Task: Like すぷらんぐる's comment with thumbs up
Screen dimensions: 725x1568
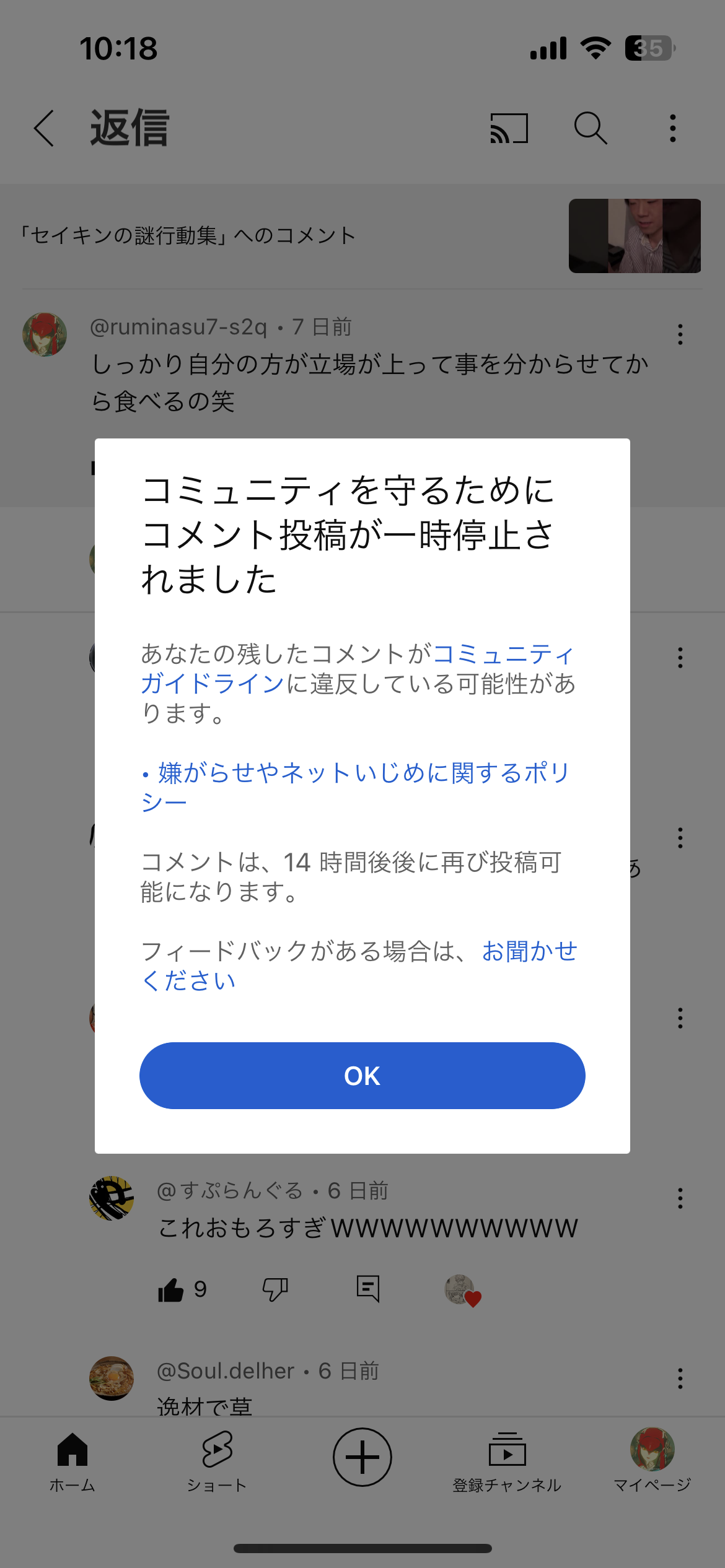Action: click(170, 1290)
